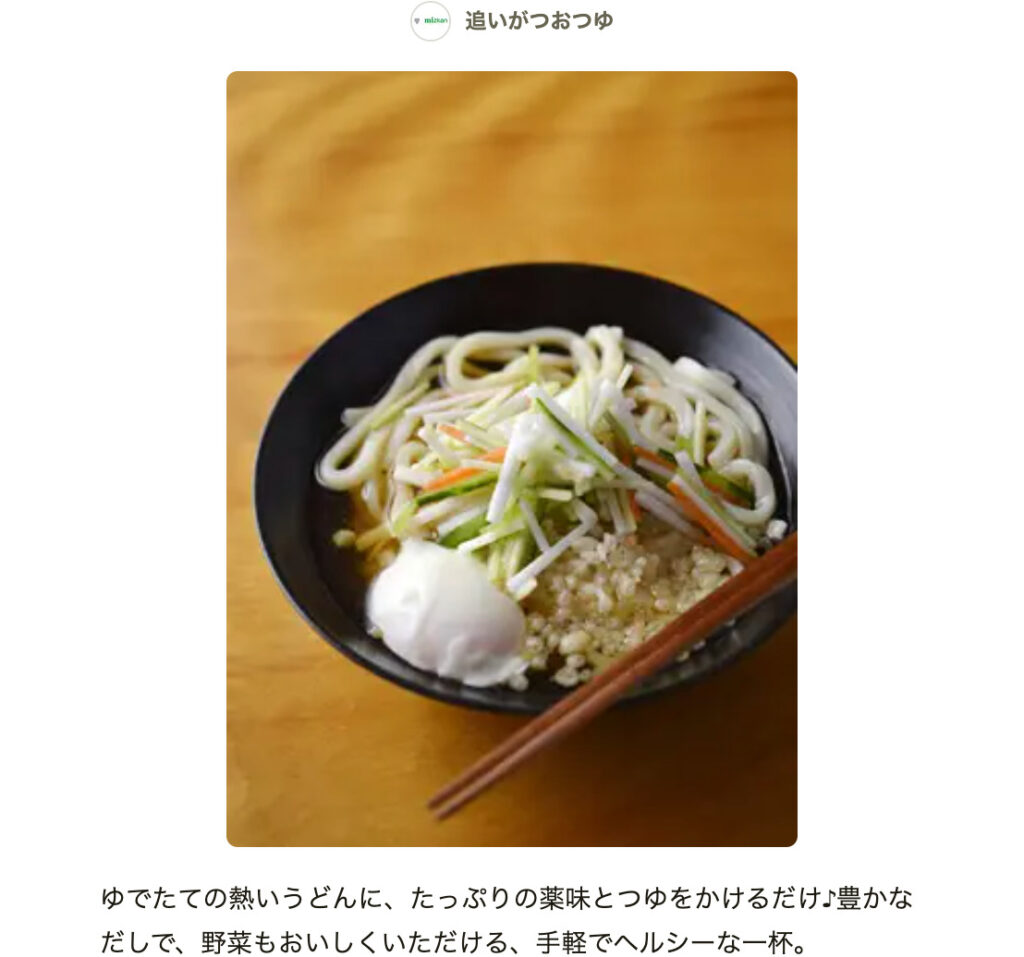Tap the mizkan brand avatar
1024x957 pixels.
[x=430, y=21]
